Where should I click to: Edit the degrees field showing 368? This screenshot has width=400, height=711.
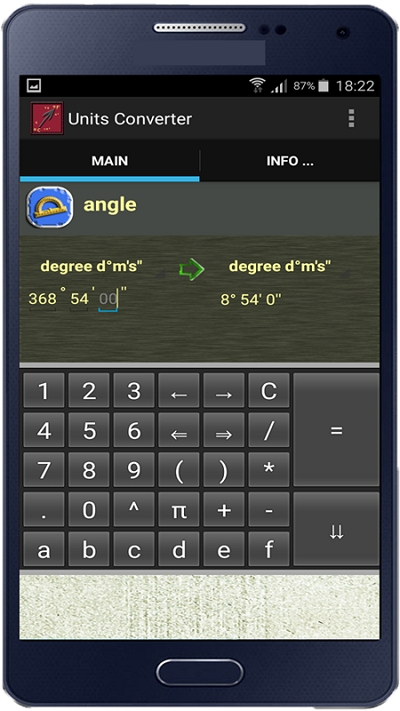43,299
